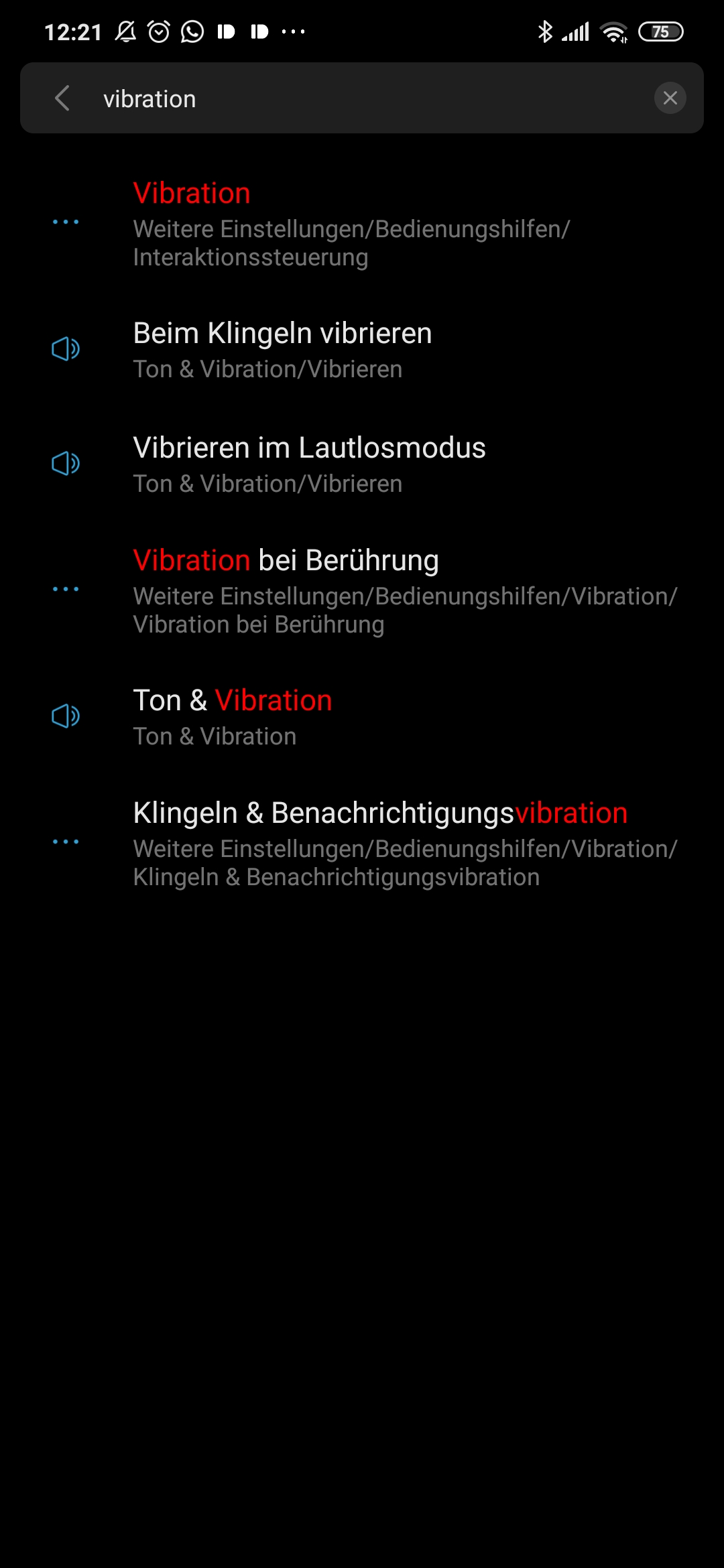Open Vibrieren im Lautlosmodus
Screen dimensions: 724x1568
[362, 464]
